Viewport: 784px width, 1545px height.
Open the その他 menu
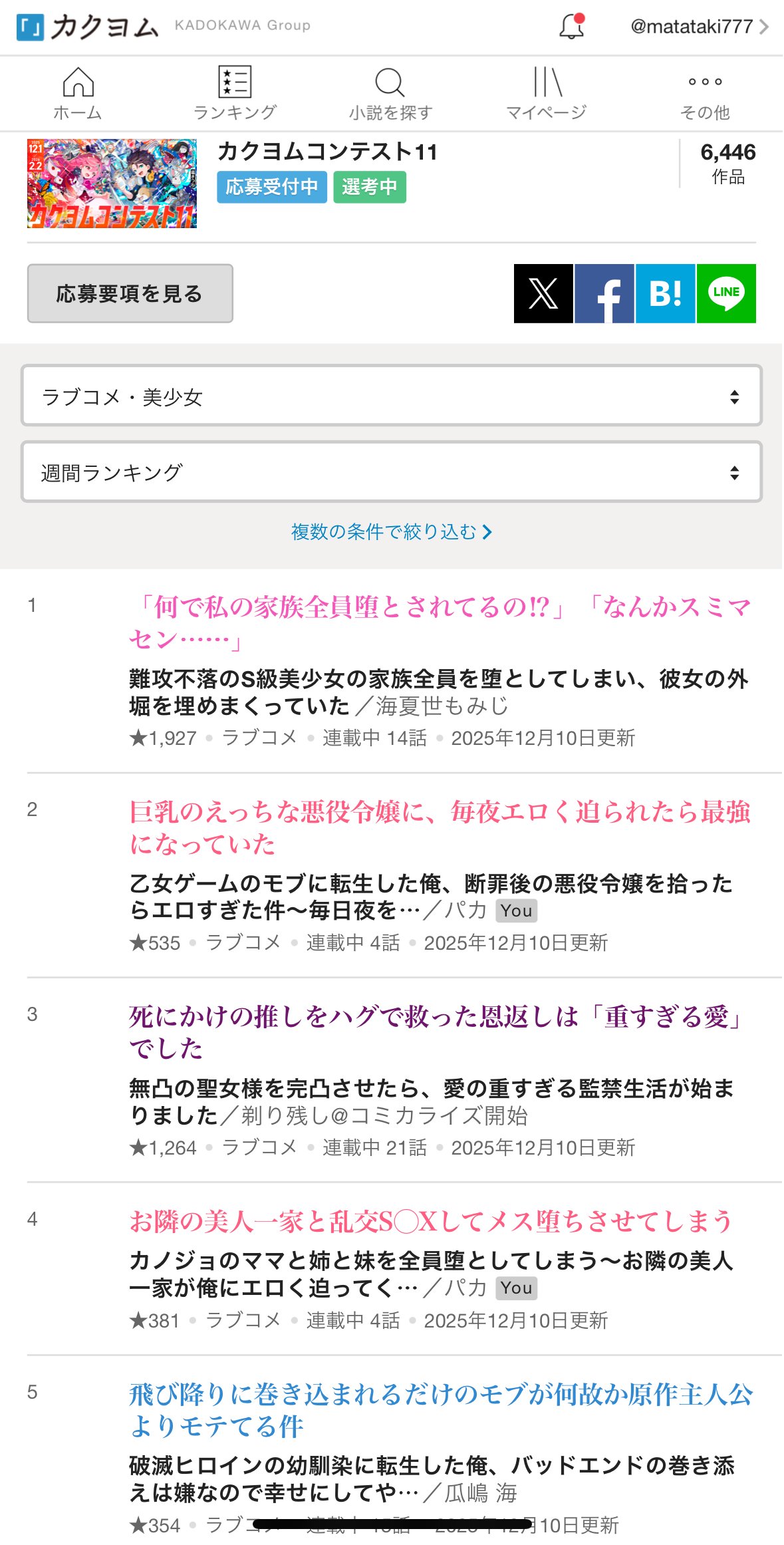coord(705,94)
